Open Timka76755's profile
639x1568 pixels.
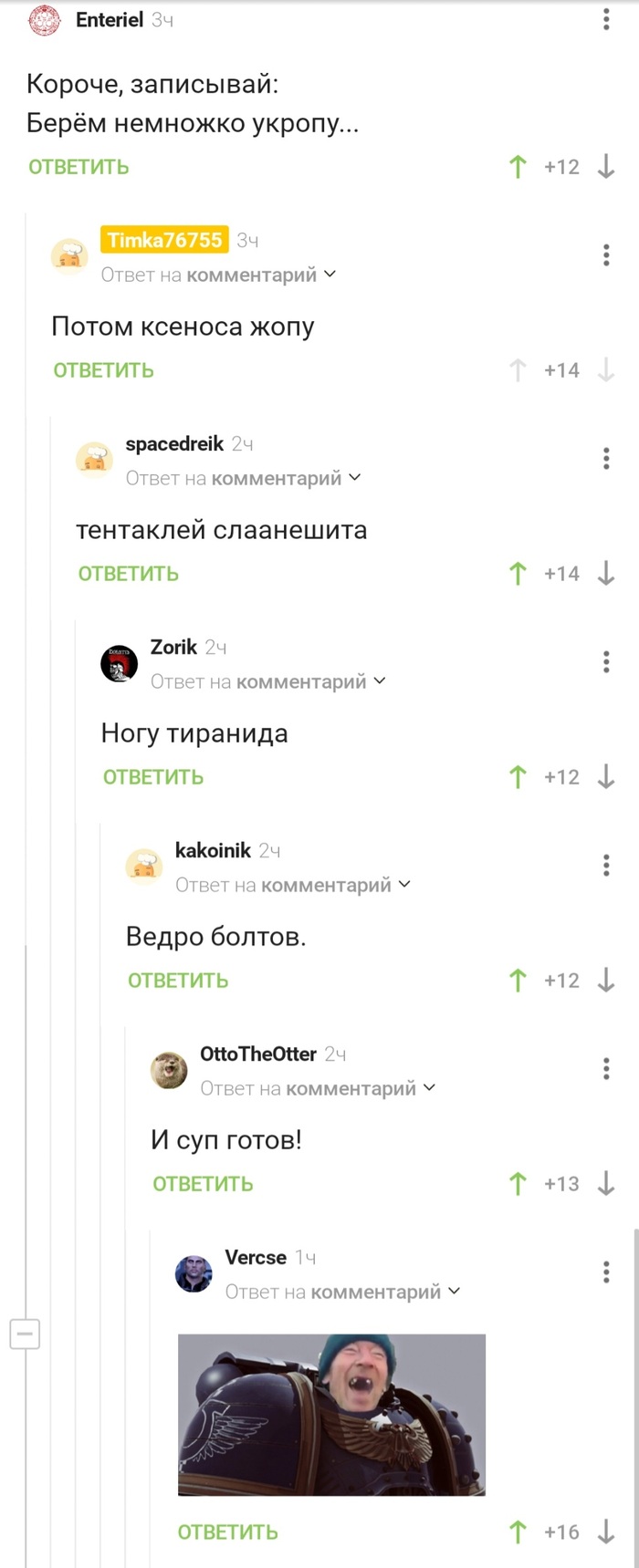(x=164, y=240)
